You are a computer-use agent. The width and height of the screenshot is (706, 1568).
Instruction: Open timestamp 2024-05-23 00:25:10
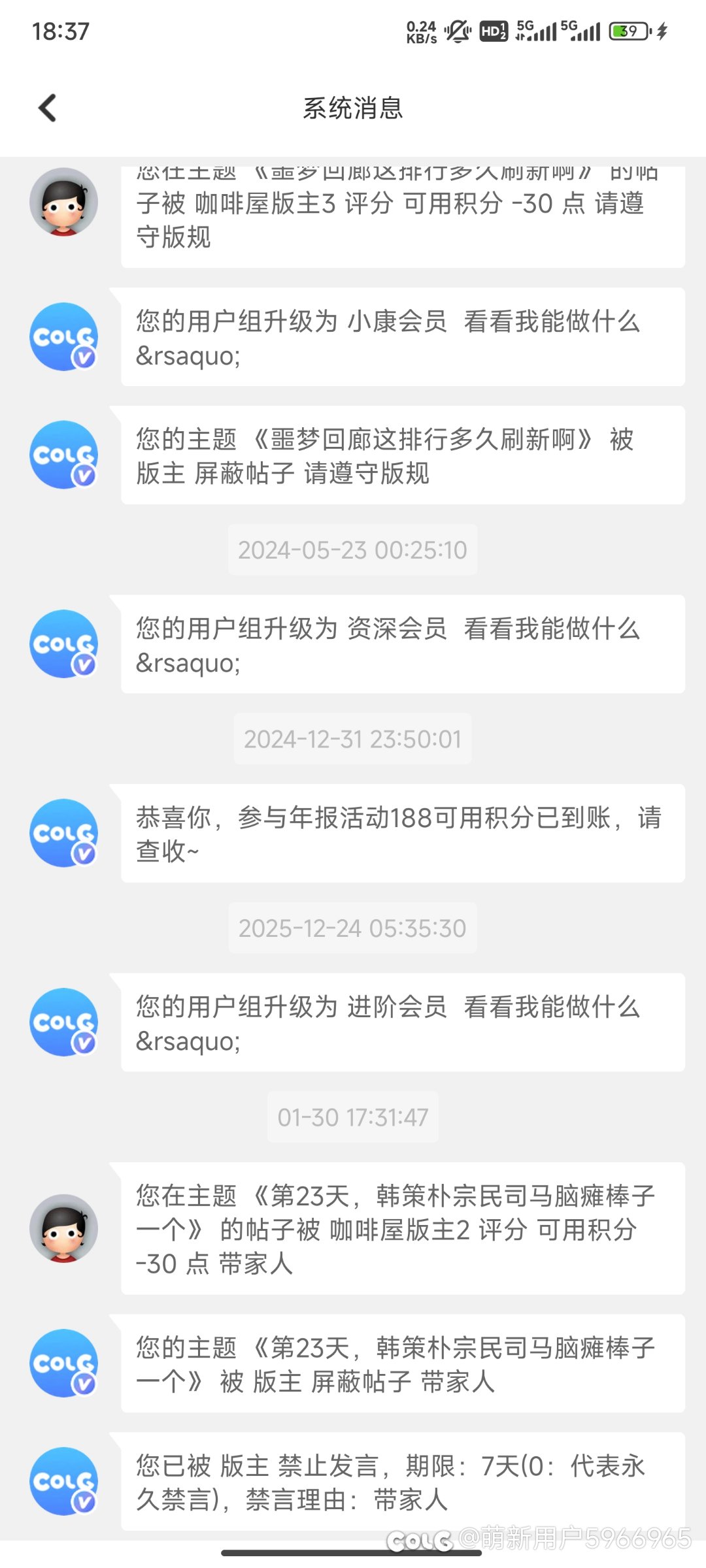click(x=352, y=550)
